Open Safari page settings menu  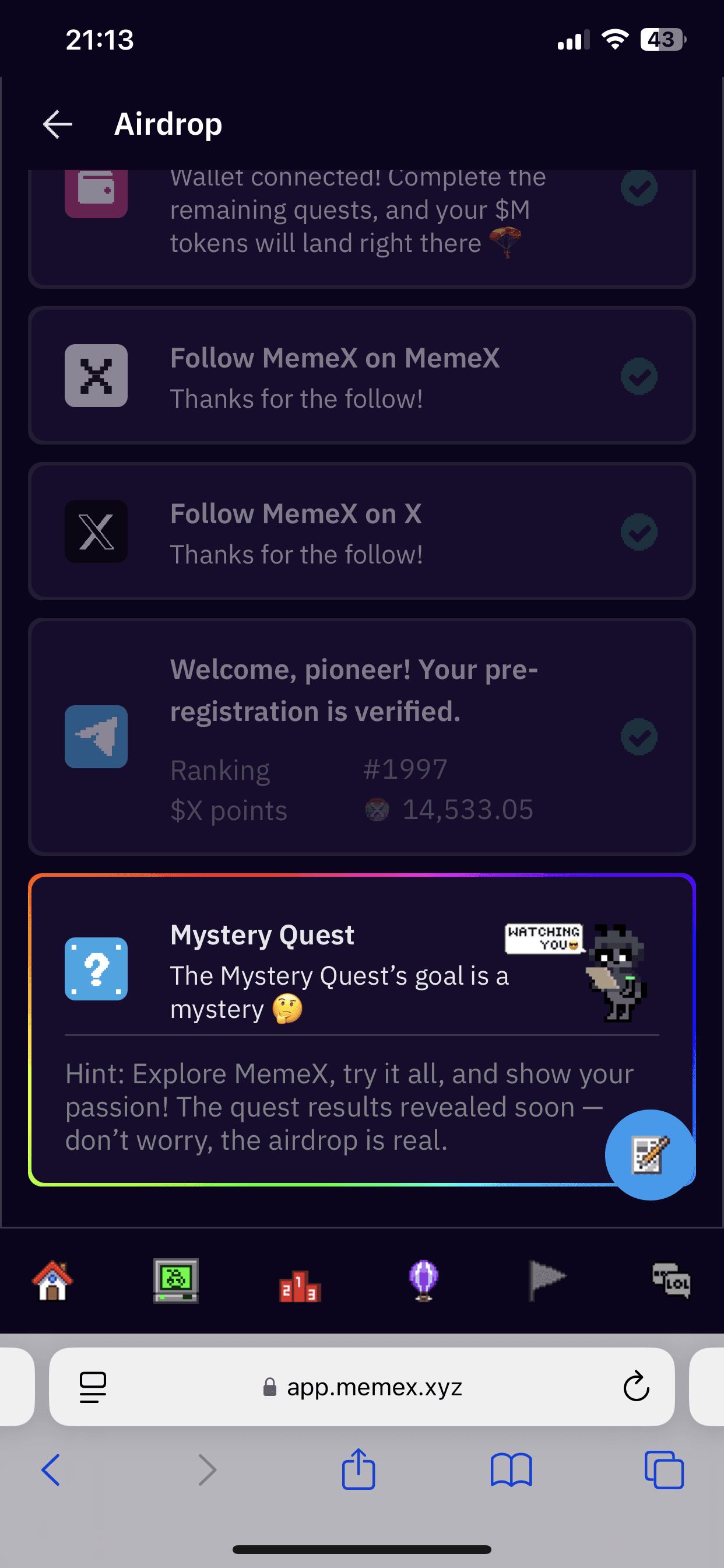[x=93, y=1387]
